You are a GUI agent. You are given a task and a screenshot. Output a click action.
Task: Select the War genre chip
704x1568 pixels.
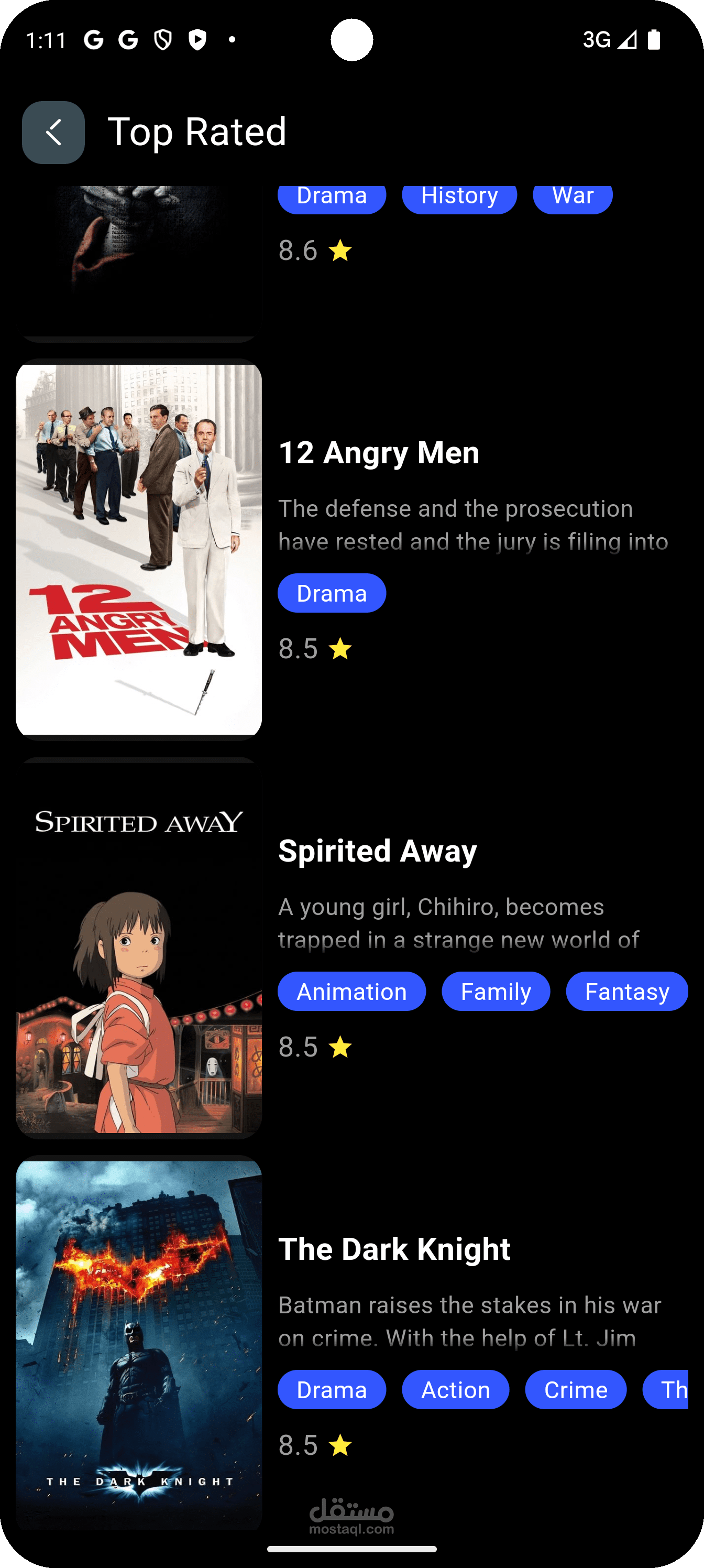pyautogui.click(x=572, y=197)
